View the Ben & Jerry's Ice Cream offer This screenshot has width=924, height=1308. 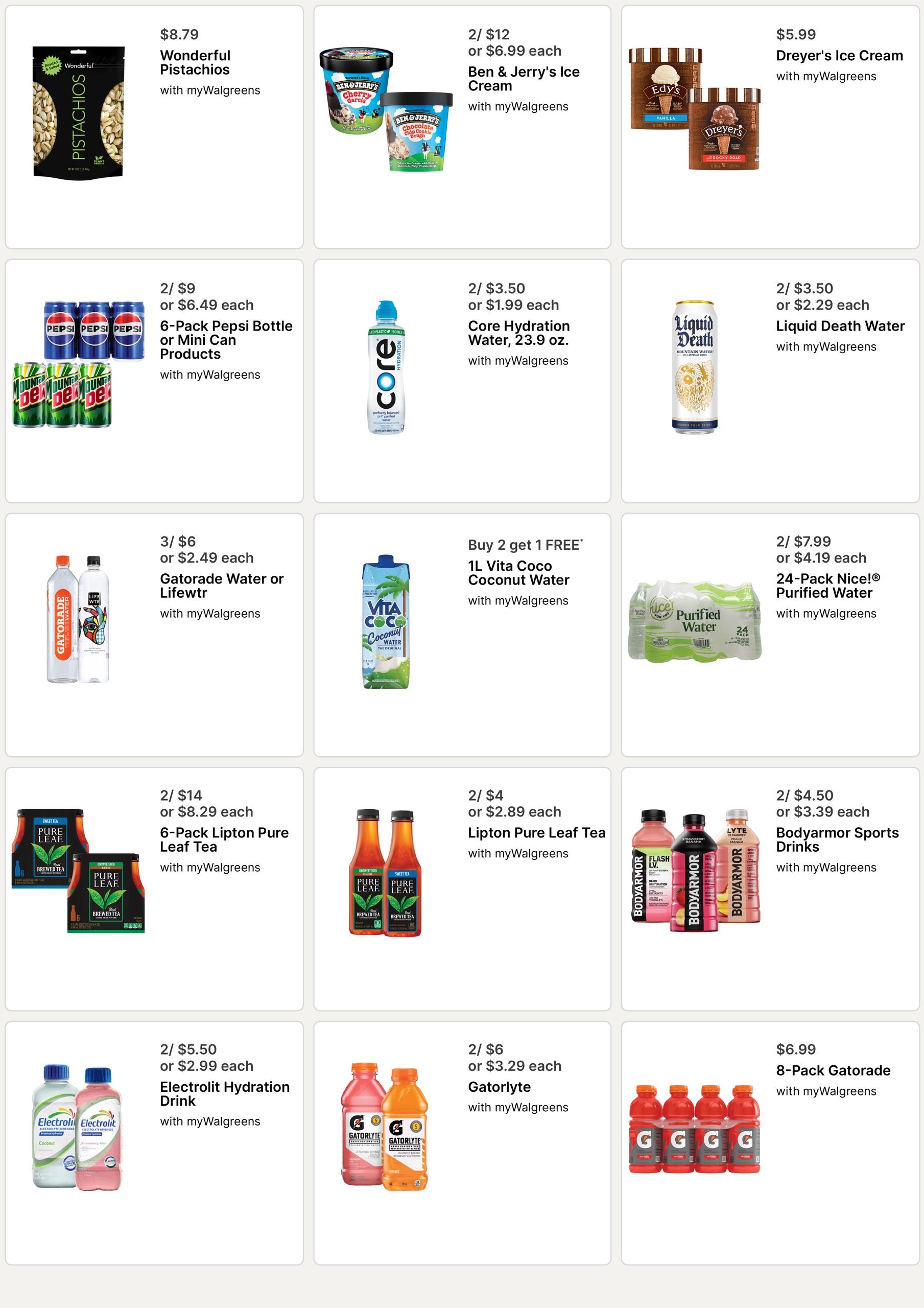(x=462, y=127)
